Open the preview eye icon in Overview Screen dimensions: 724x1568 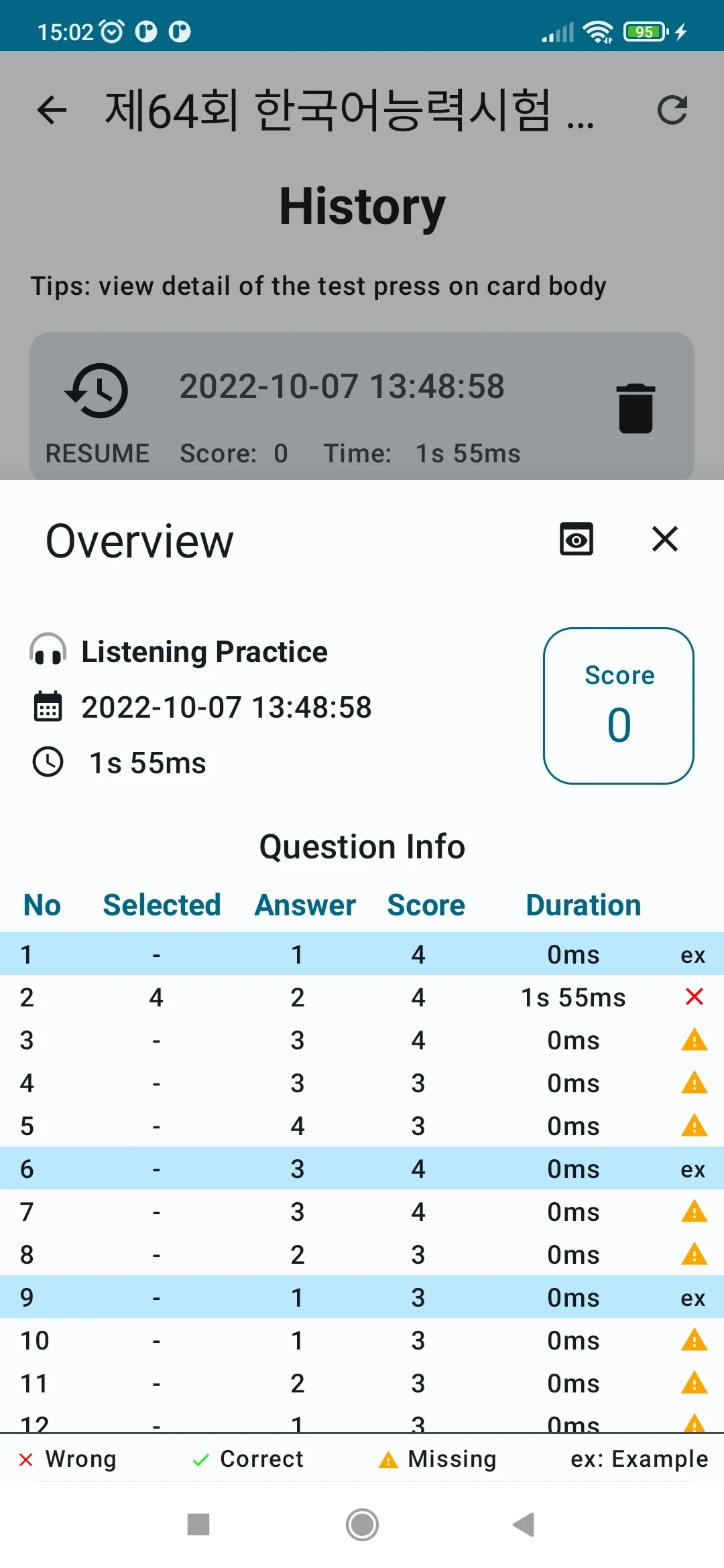click(x=577, y=539)
